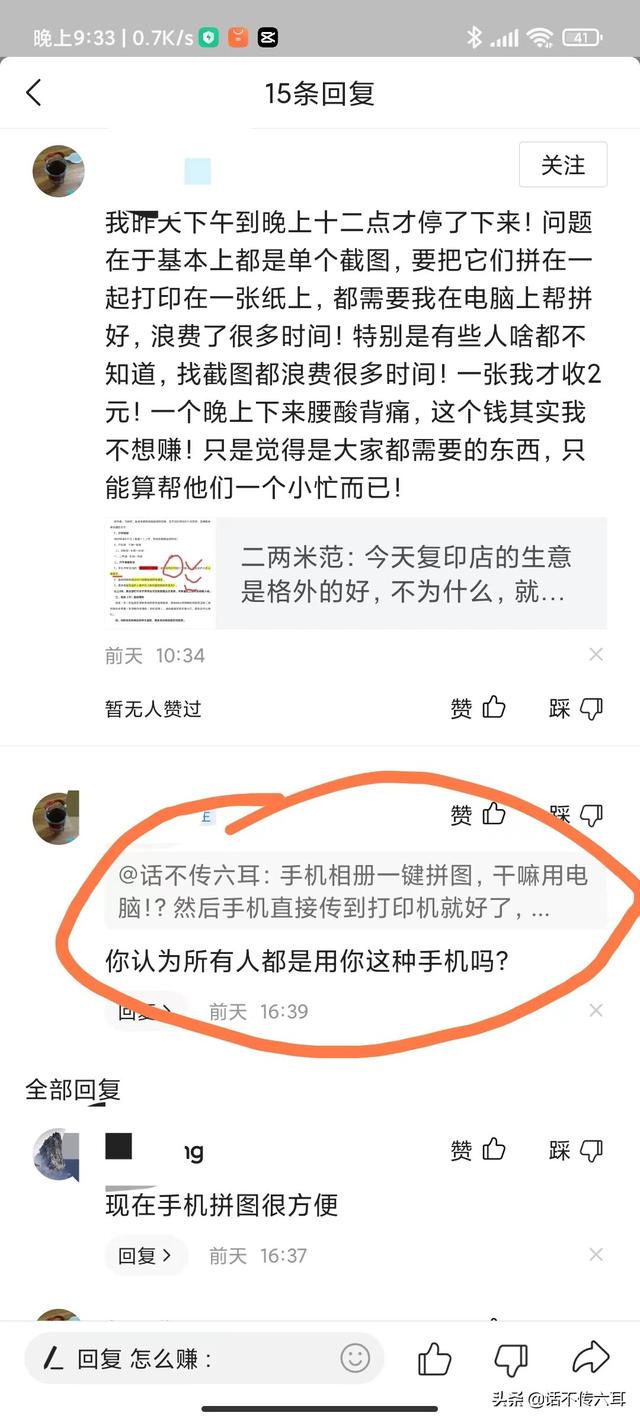Viewport: 640px width, 1422px height.
Task: Dismiss the 16:37 reply with the X
Action: 596,1255
